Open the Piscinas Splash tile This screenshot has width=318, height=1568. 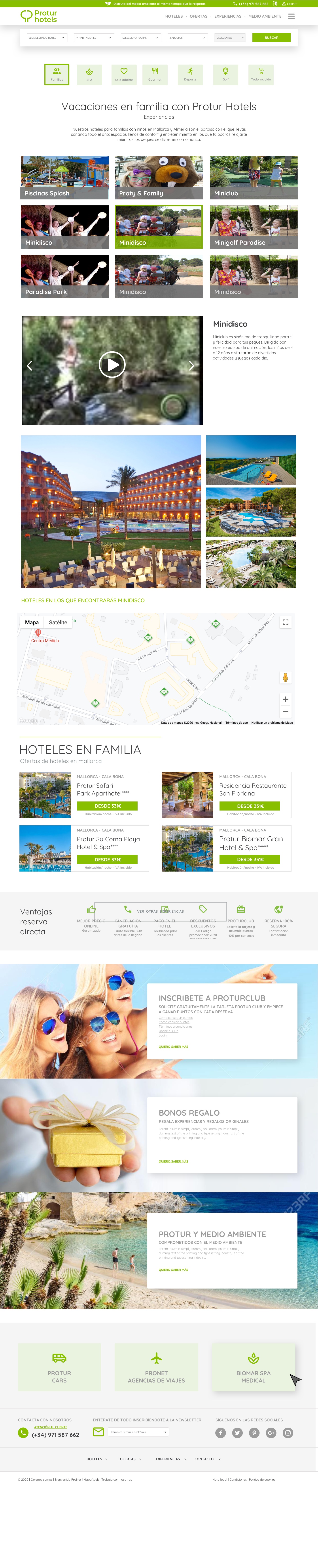tap(65, 178)
